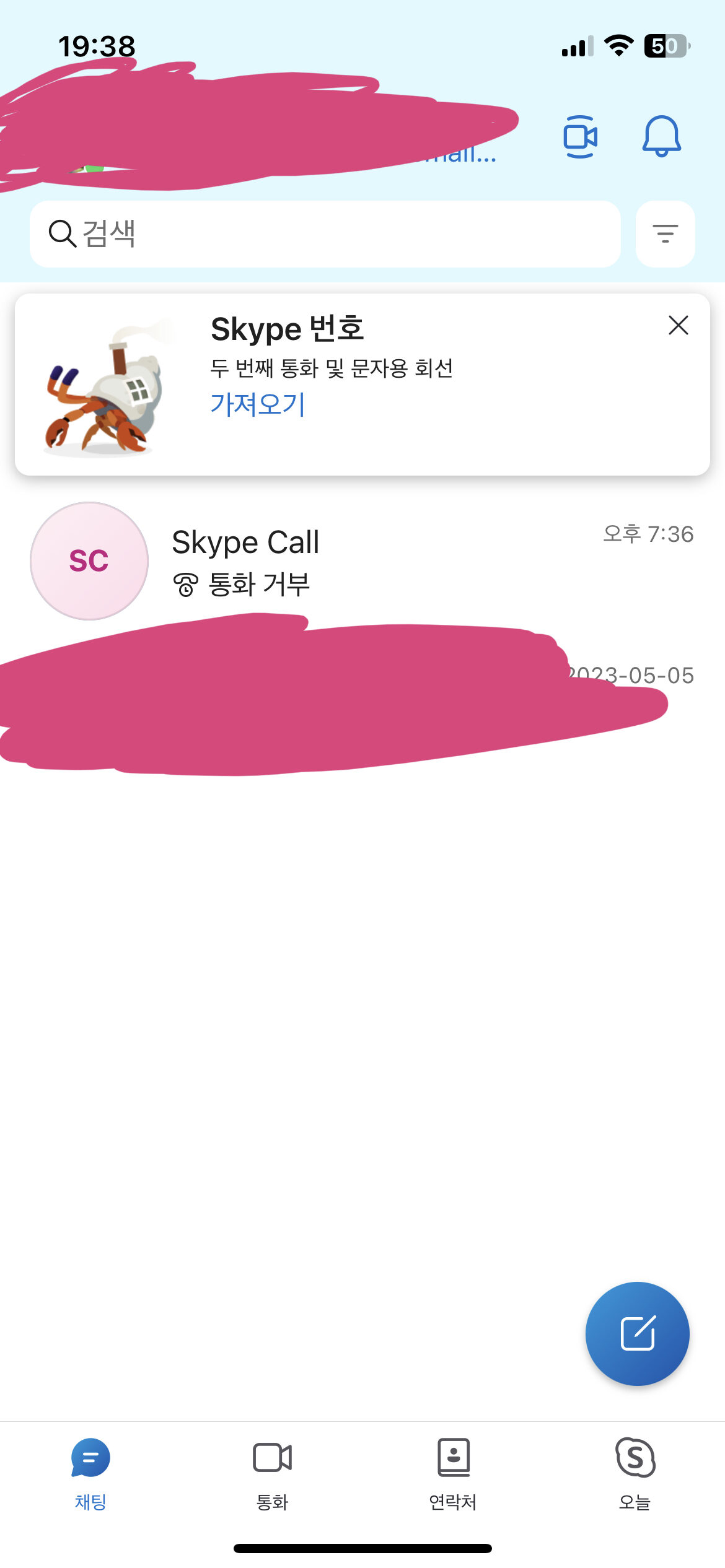Viewport: 725px width, 1568px height.
Task: Switch to the 연락처 tab
Action: [453, 1473]
